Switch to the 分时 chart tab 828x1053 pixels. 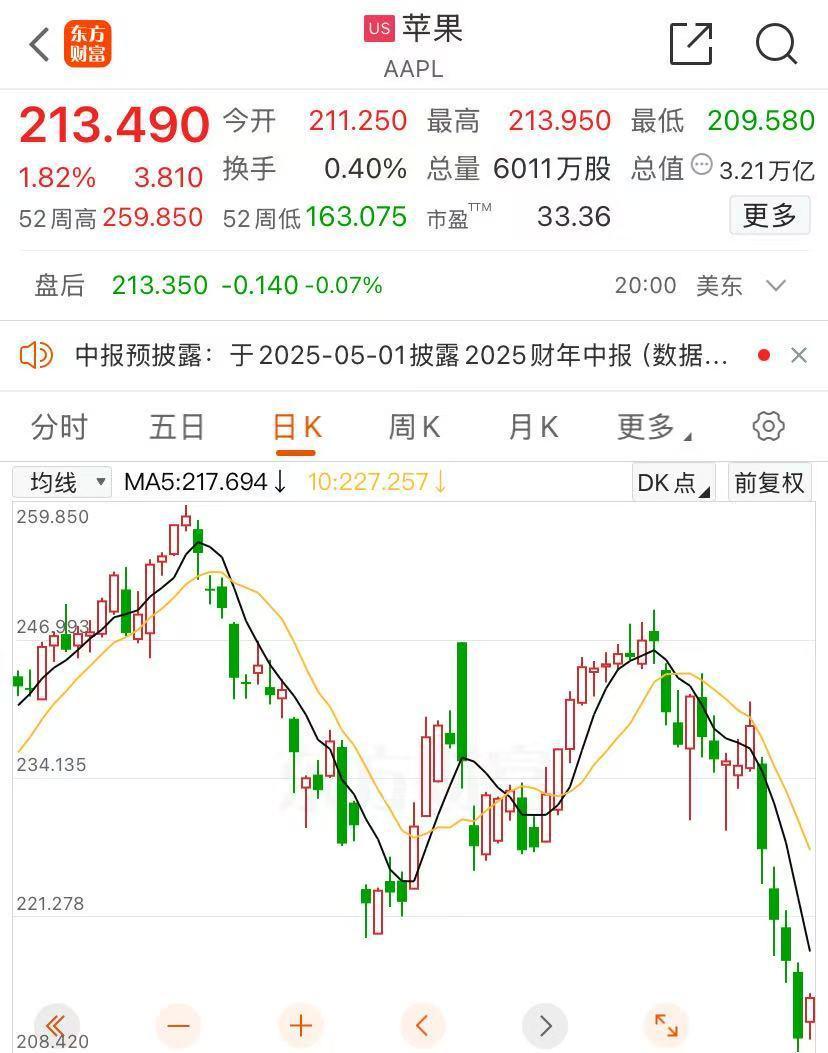click(x=60, y=427)
